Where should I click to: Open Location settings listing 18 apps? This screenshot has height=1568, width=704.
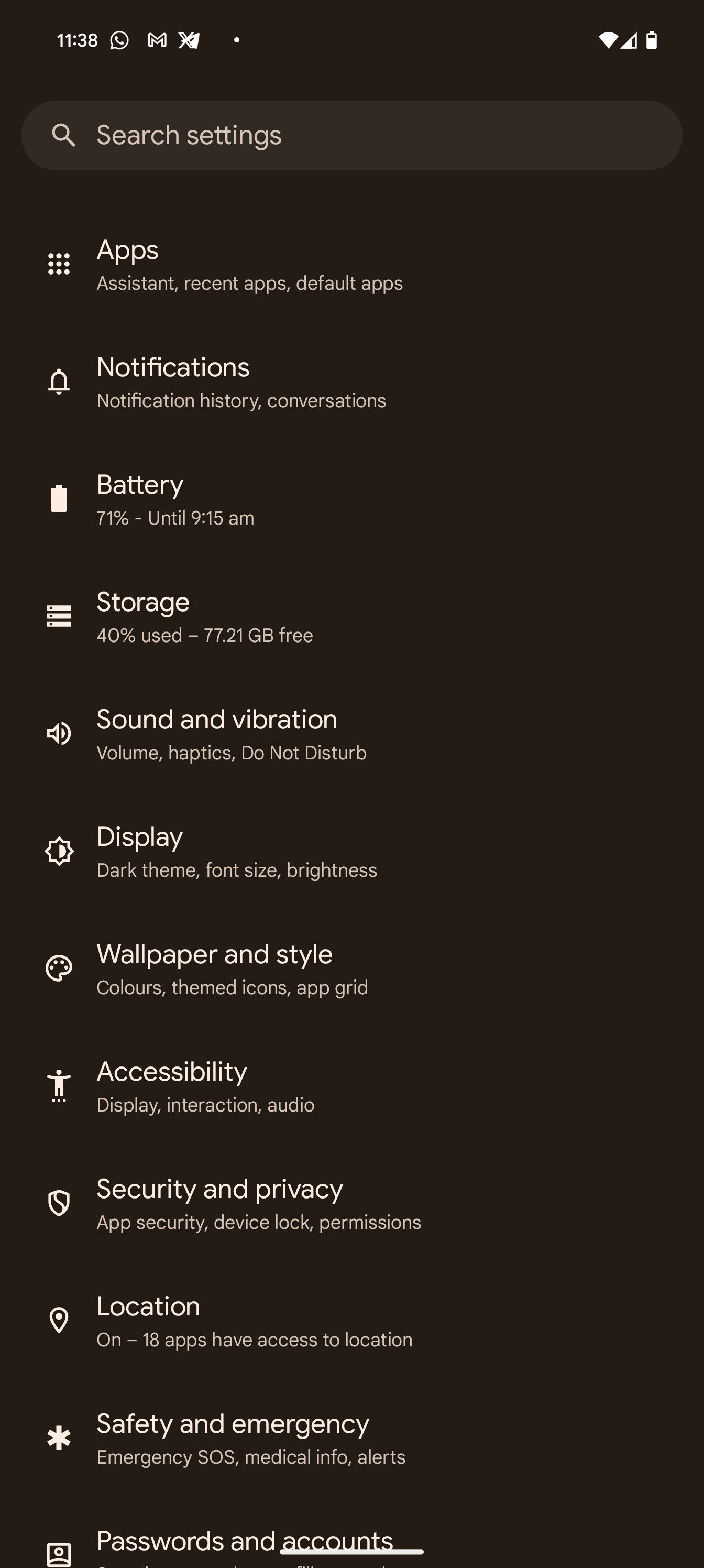pyautogui.click(x=351, y=1322)
